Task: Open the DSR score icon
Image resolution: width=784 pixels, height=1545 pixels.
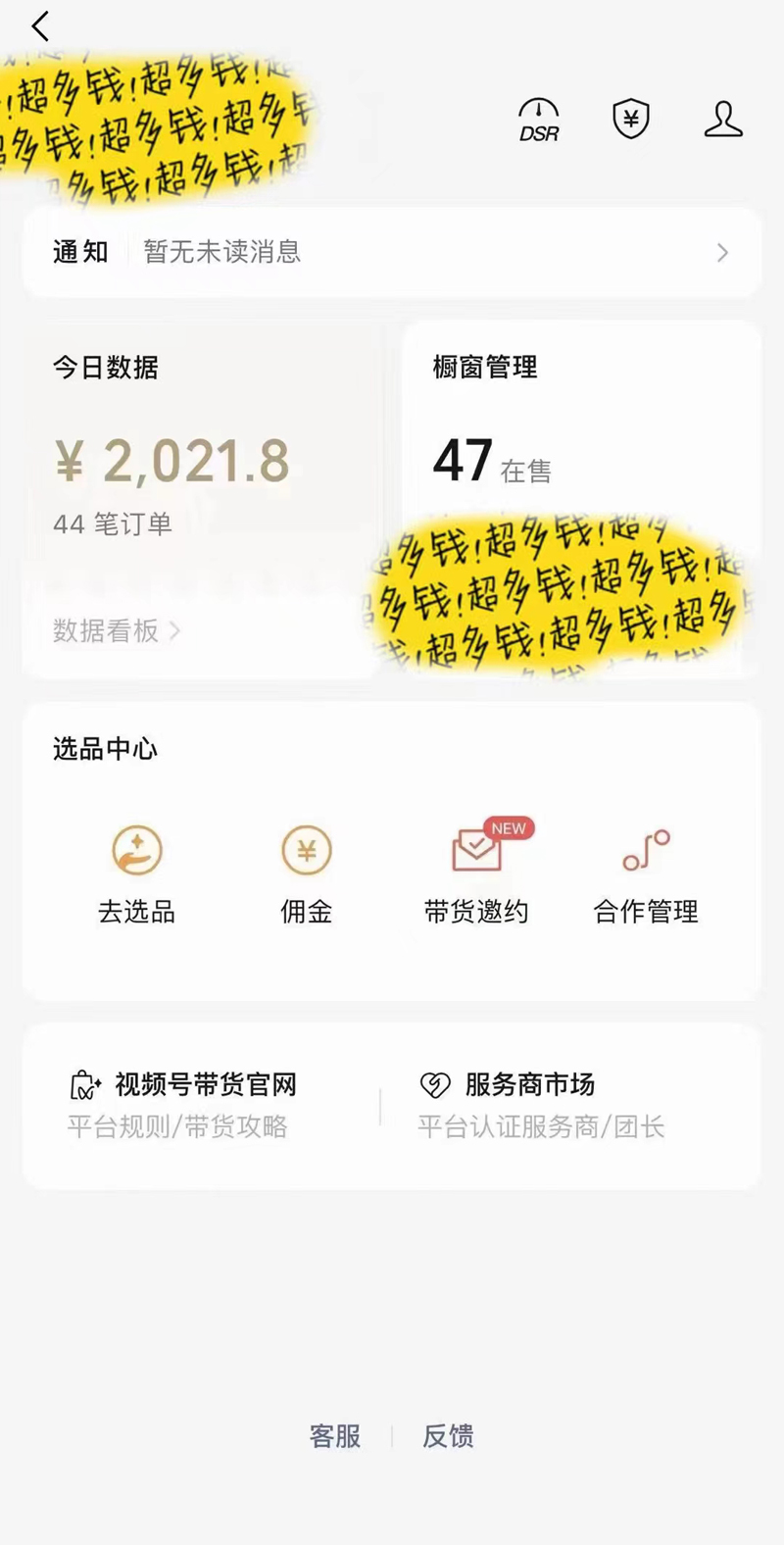Action: 538,121
